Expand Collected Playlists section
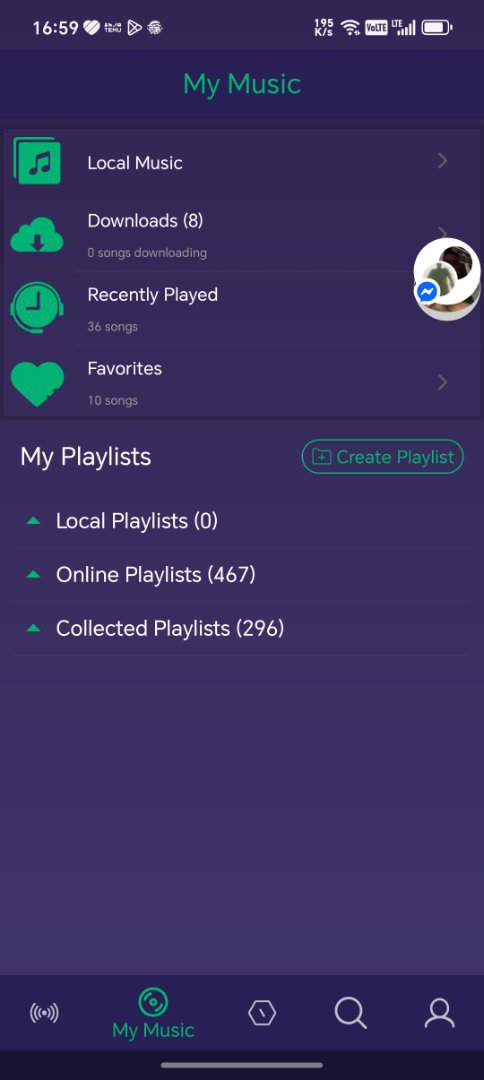Image resolution: width=484 pixels, height=1080 pixels. pos(242,628)
